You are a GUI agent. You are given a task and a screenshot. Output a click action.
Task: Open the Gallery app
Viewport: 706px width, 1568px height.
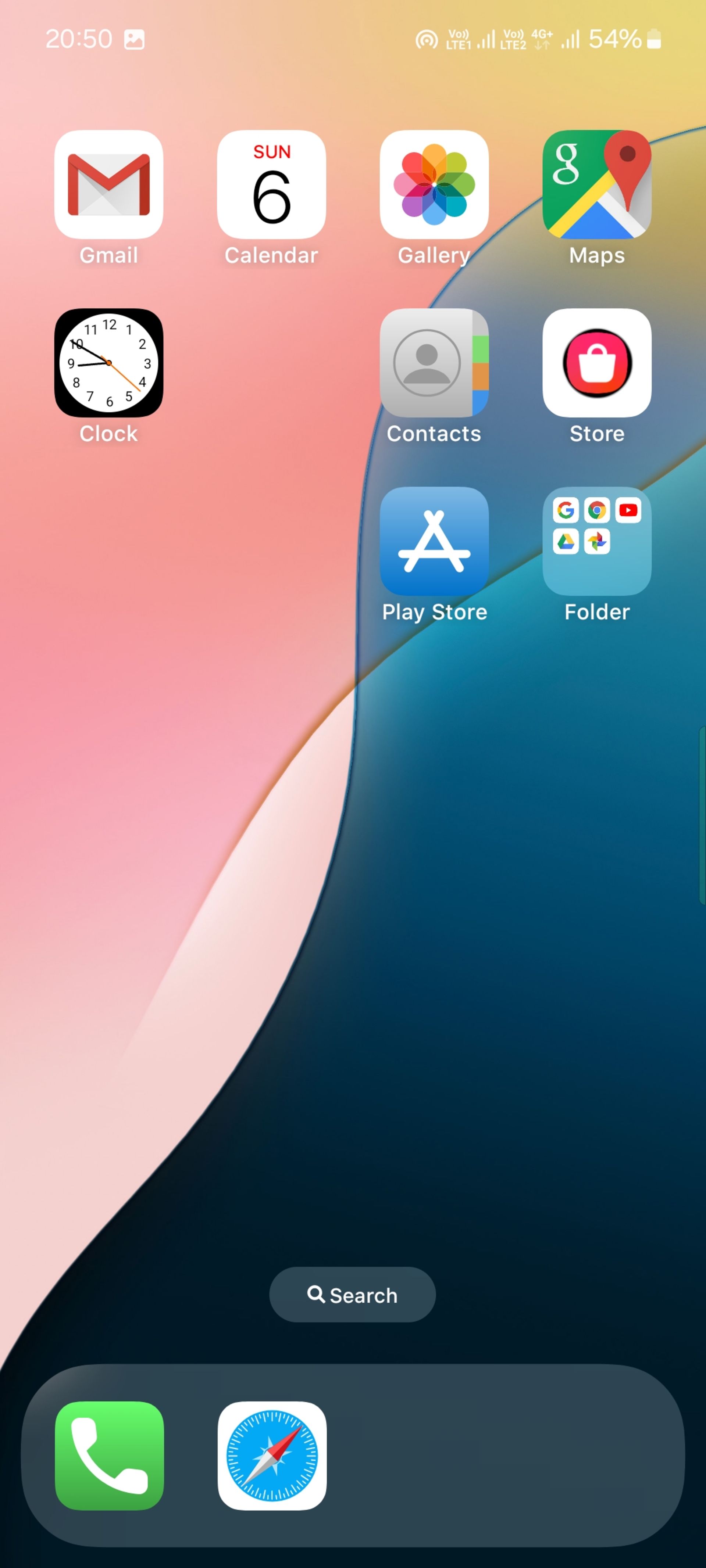pyautogui.click(x=434, y=184)
